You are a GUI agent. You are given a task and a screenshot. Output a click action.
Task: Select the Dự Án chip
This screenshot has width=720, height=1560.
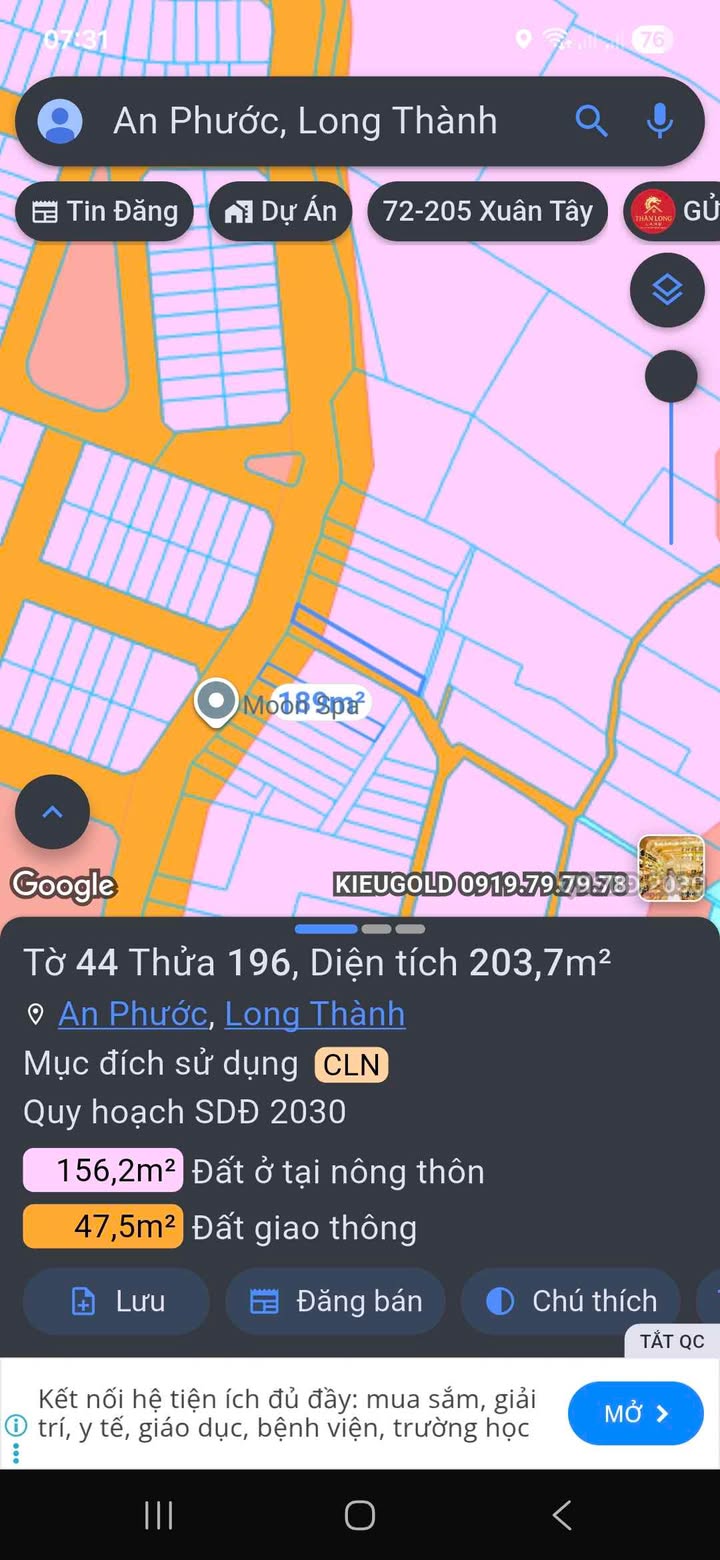[281, 212]
